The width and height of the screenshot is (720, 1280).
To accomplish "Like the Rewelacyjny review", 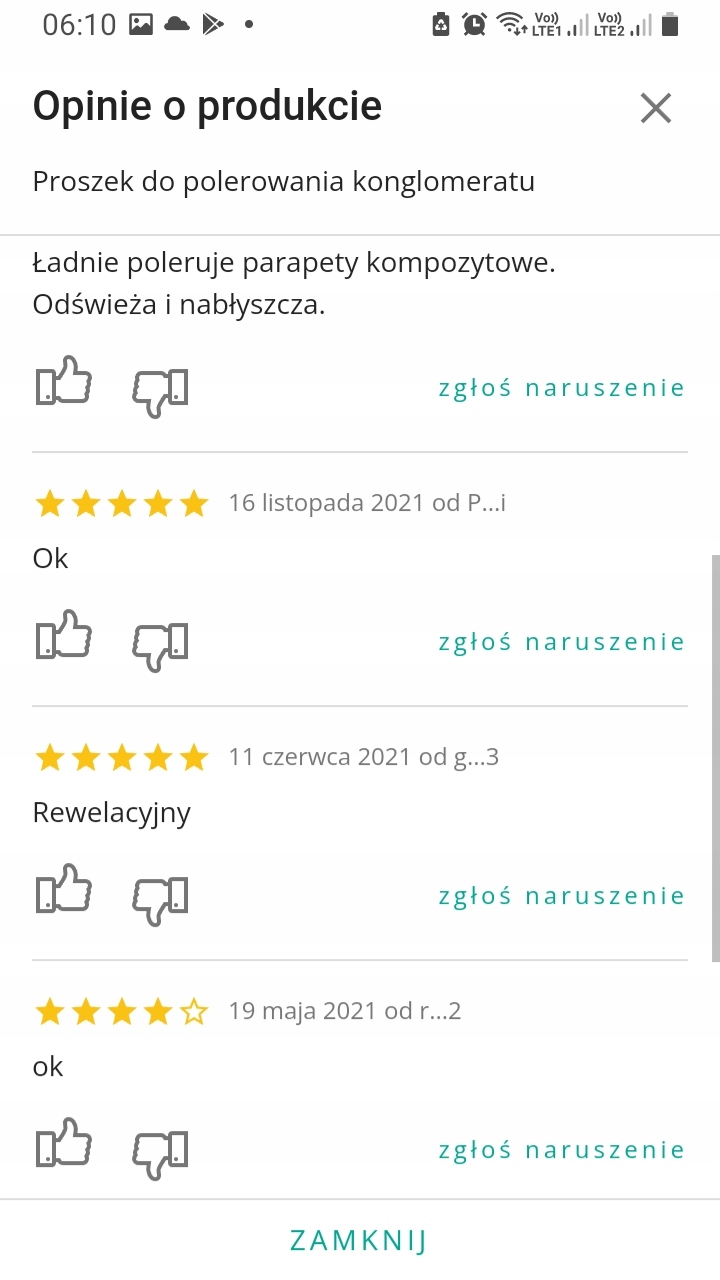I will point(64,890).
